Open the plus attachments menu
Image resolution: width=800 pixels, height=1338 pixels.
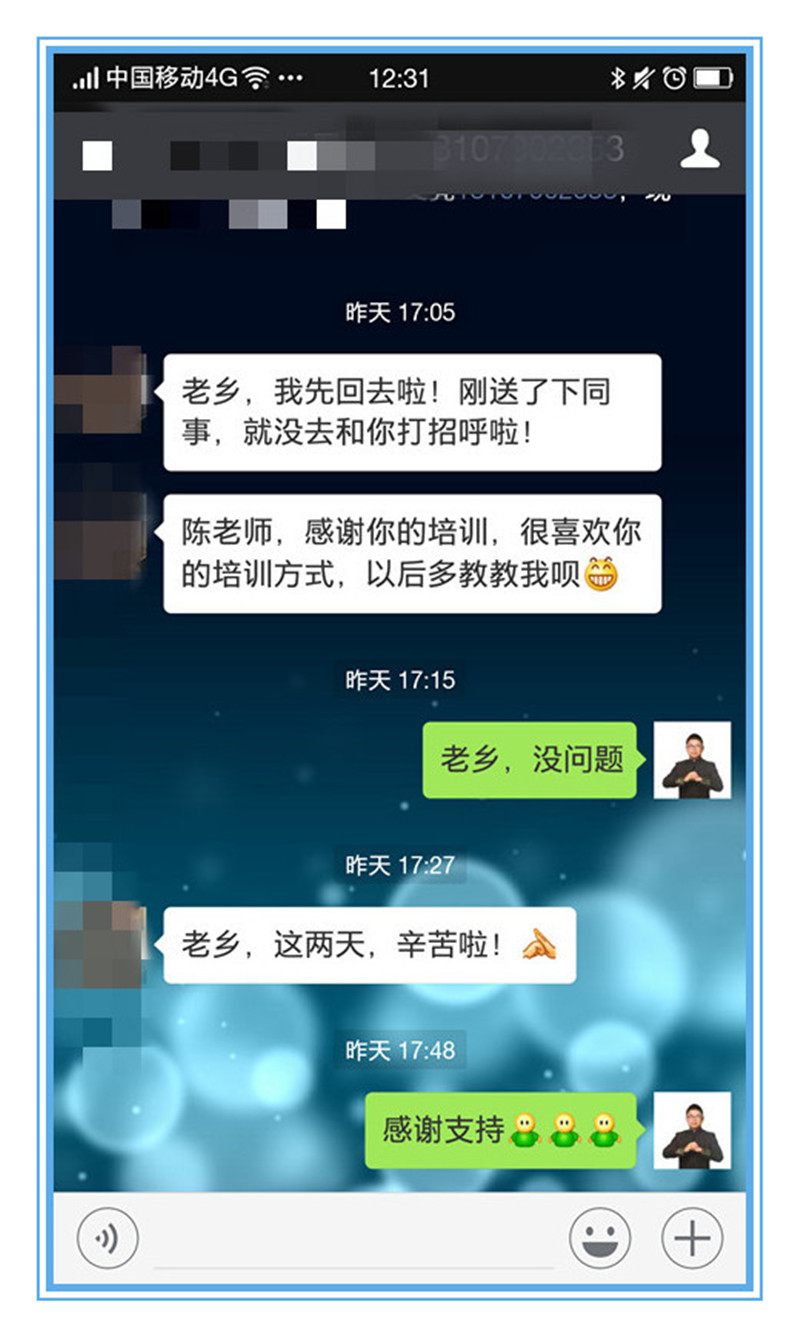click(691, 1239)
